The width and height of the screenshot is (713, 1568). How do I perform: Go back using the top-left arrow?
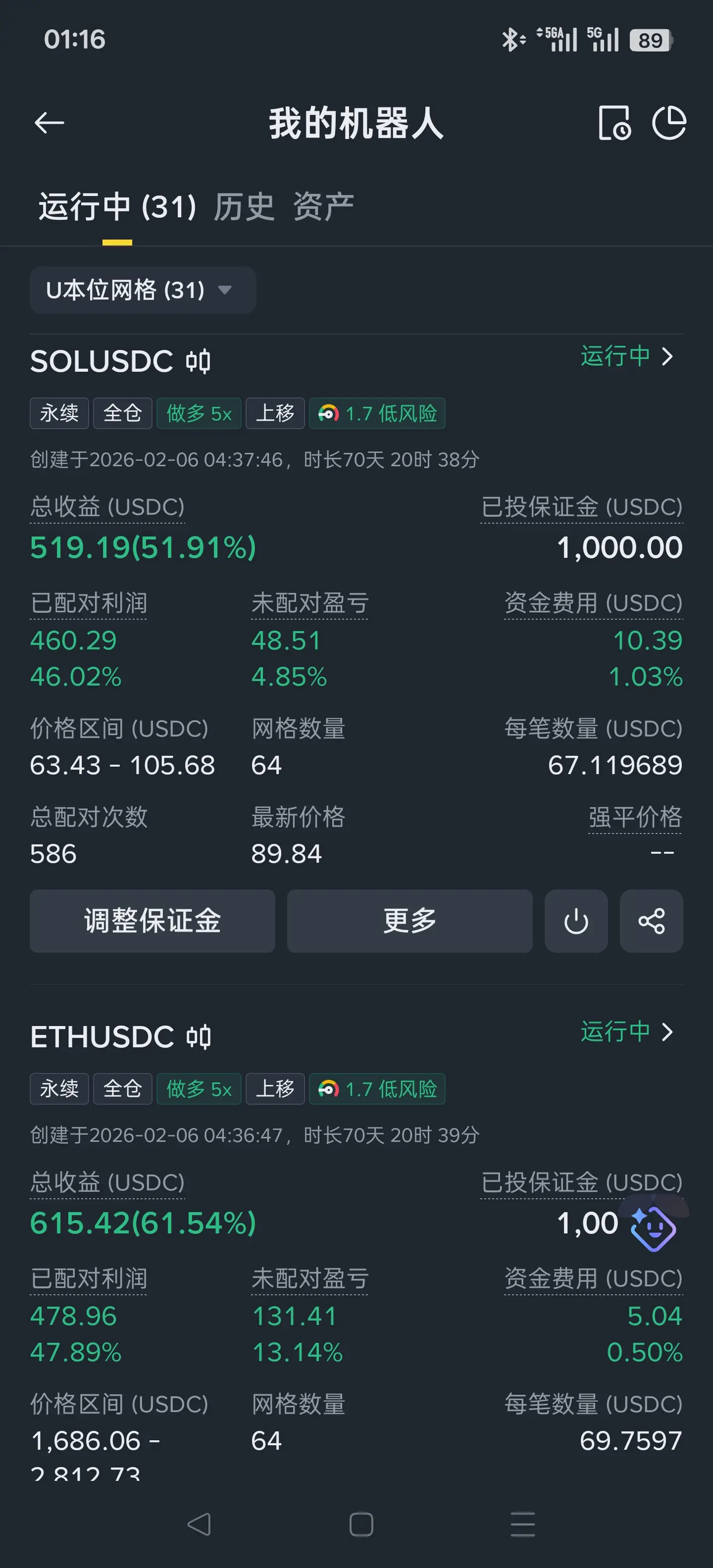[50, 123]
